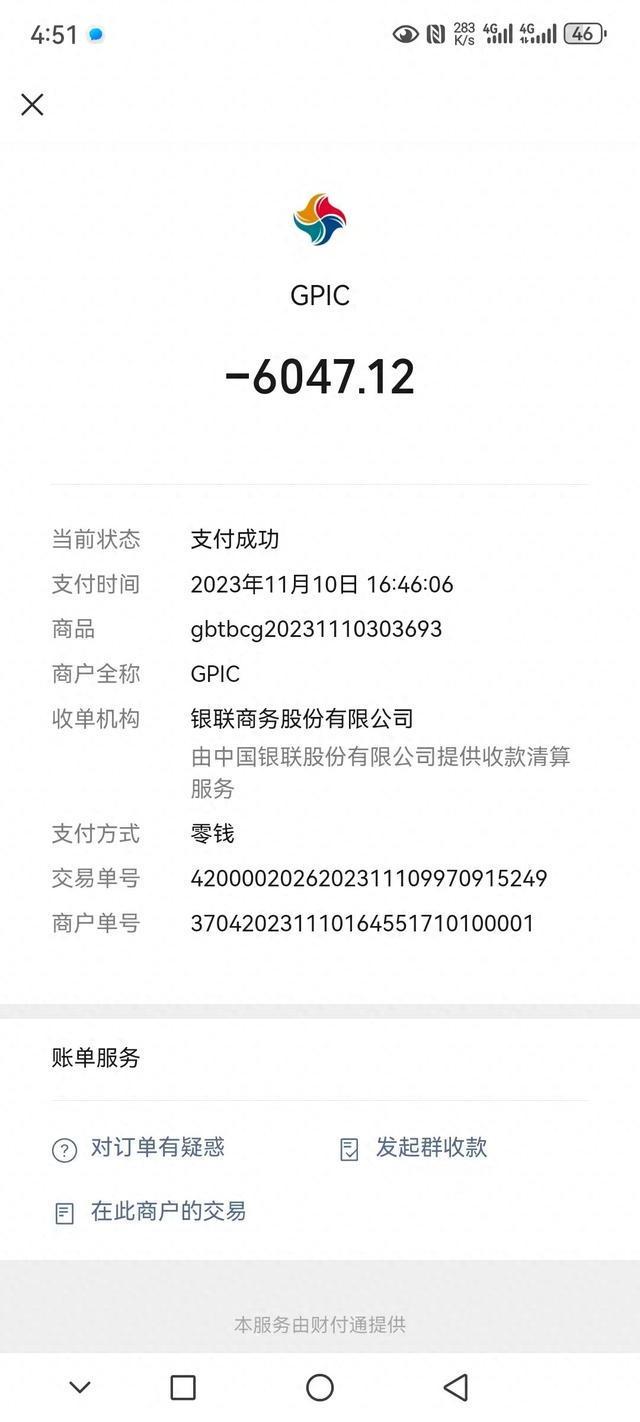The height and width of the screenshot is (1422, 640).
Task: Close the payment detail page
Action: click(32, 104)
